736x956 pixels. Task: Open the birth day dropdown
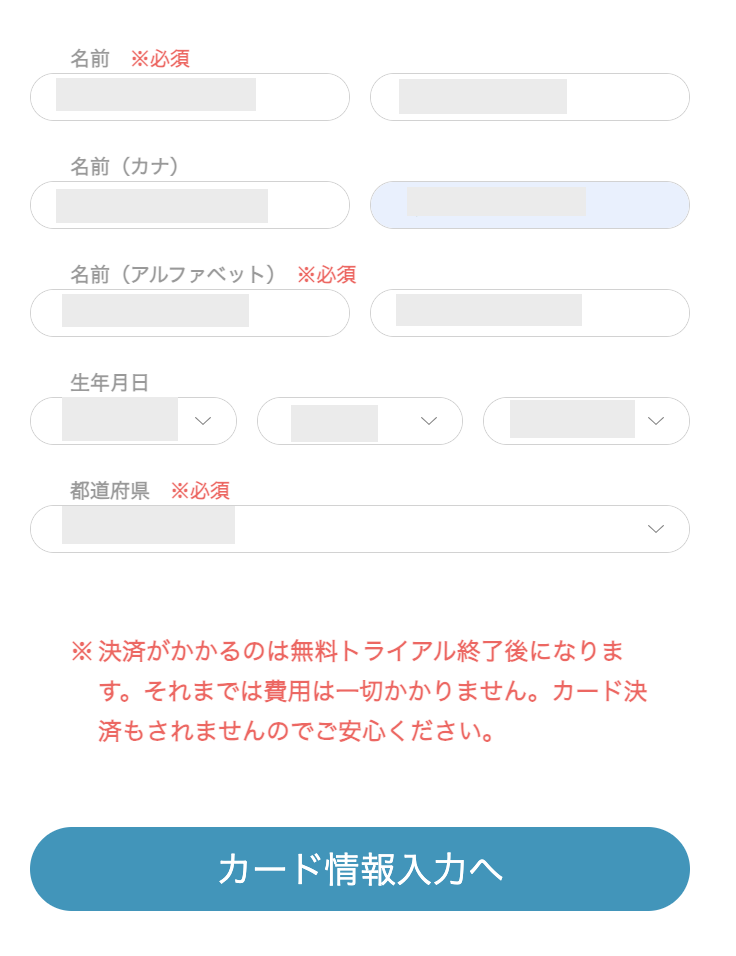[586, 421]
